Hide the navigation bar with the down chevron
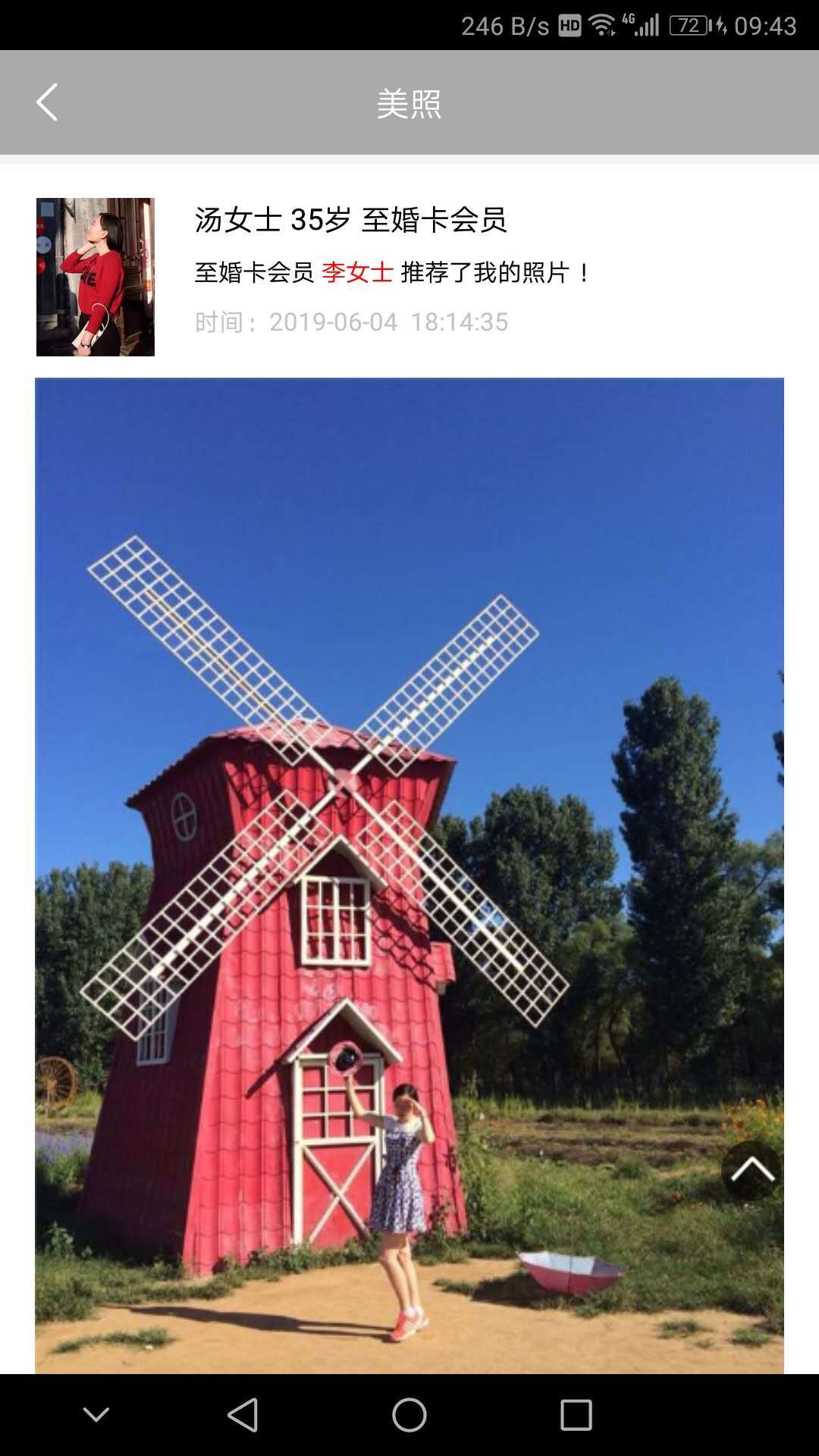Viewport: 819px width, 1456px height. pyautogui.click(x=96, y=1414)
